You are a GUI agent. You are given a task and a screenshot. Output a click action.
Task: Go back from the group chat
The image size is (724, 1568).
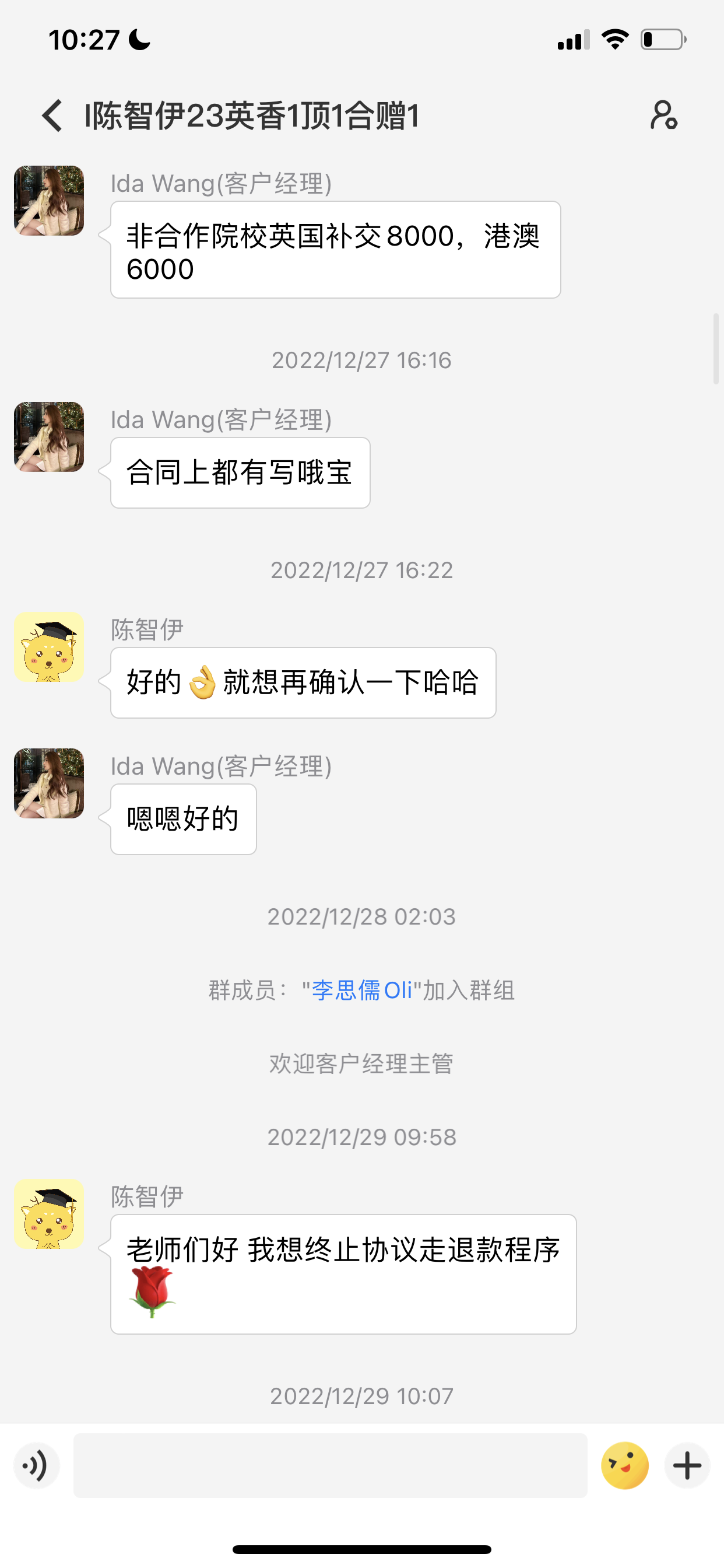(x=52, y=115)
